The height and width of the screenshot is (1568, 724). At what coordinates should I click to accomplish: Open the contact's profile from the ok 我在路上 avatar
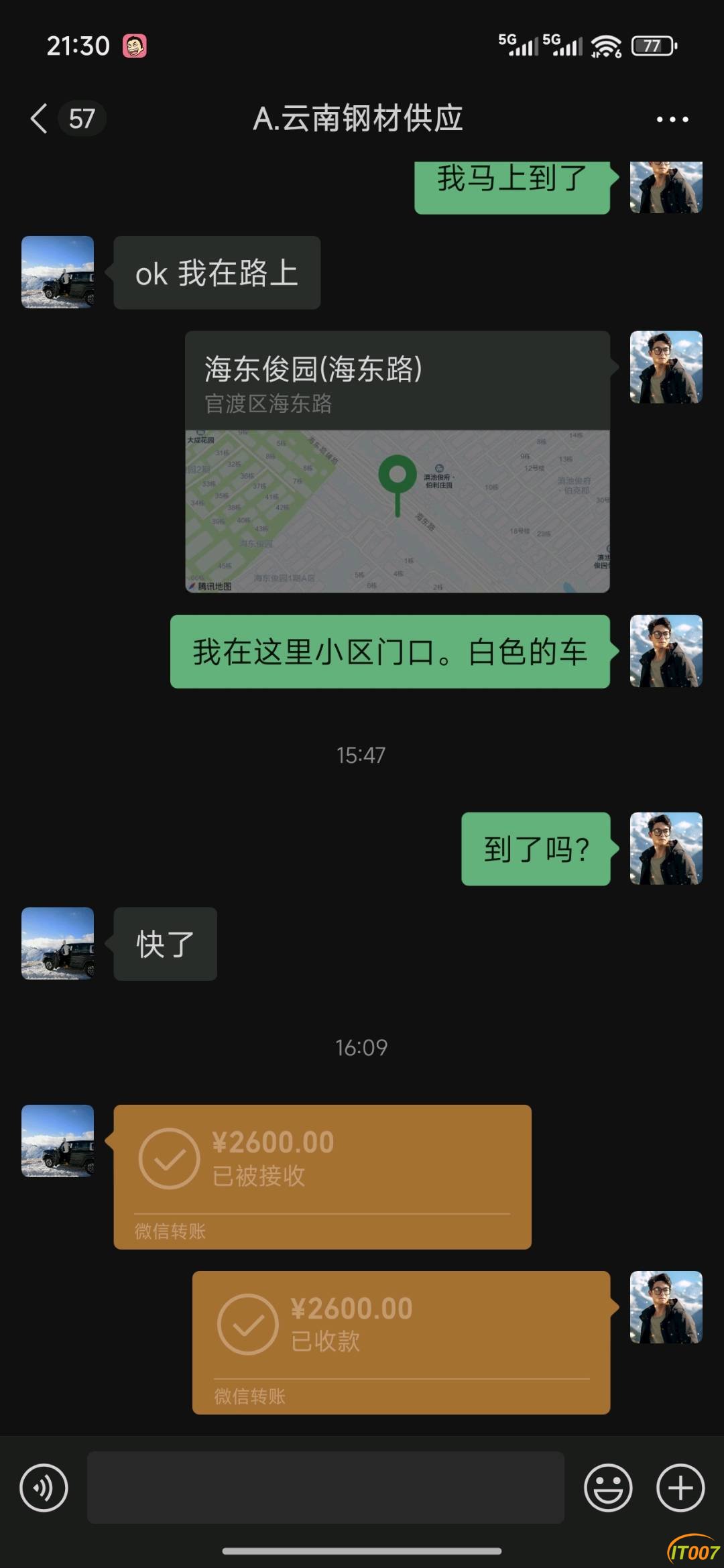click(58, 272)
